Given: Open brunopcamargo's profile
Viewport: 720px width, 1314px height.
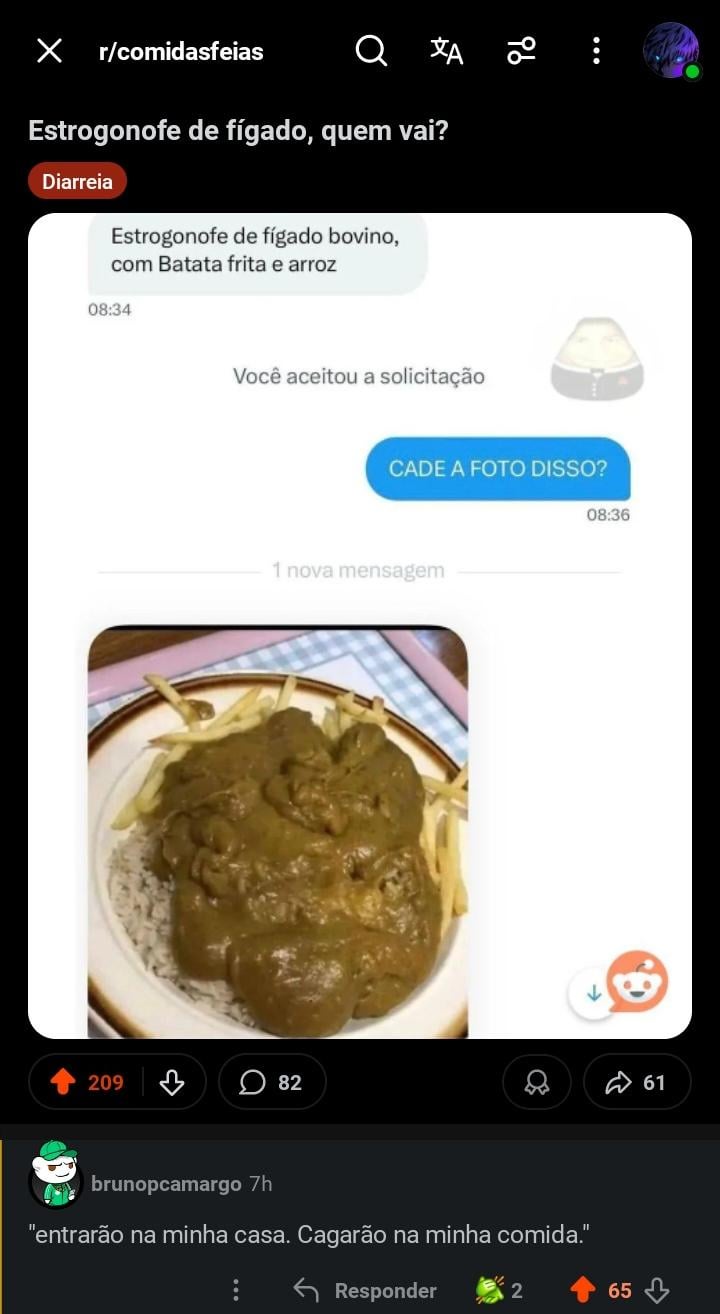Looking at the screenshot, I should 166,1184.
